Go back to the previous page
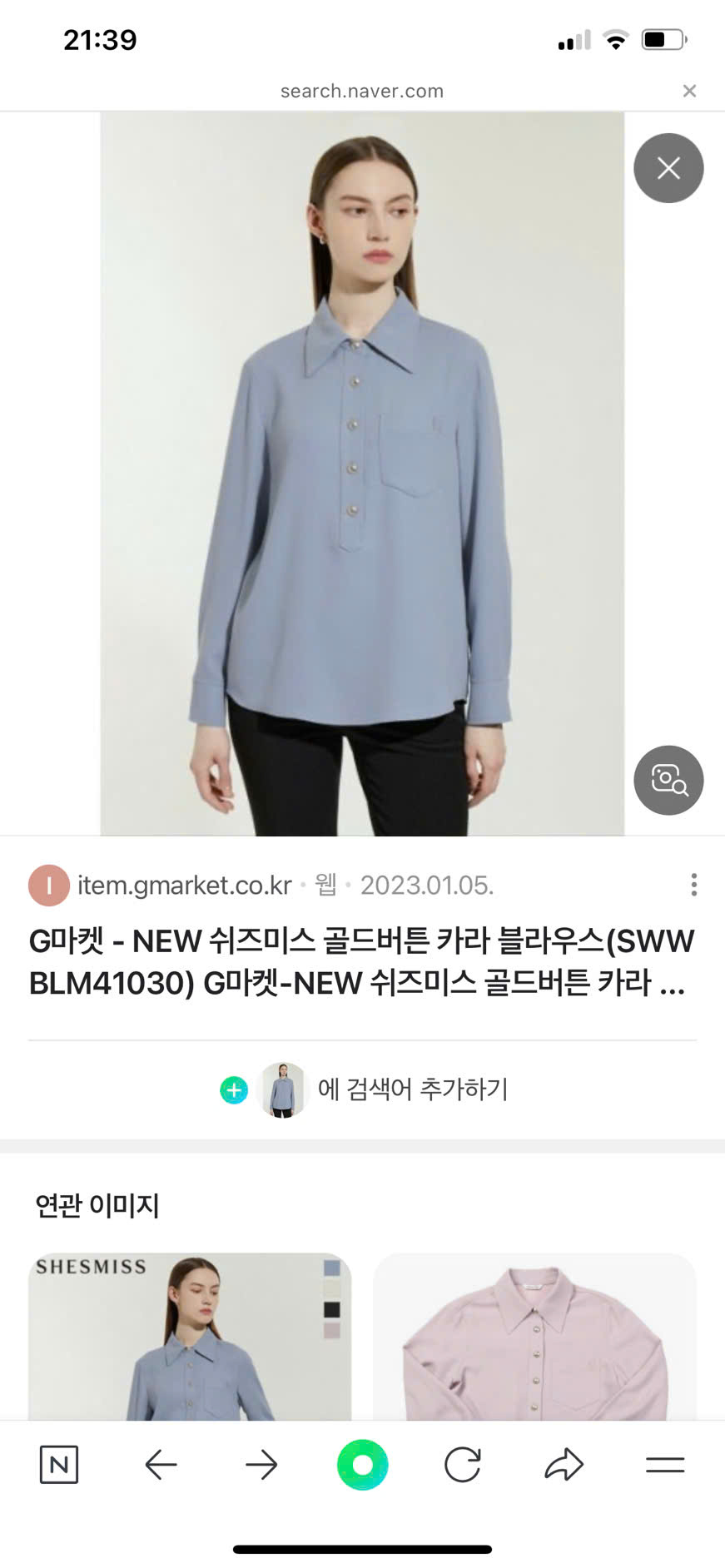The height and width of the screenshot is (1568, 725). 161,1465
